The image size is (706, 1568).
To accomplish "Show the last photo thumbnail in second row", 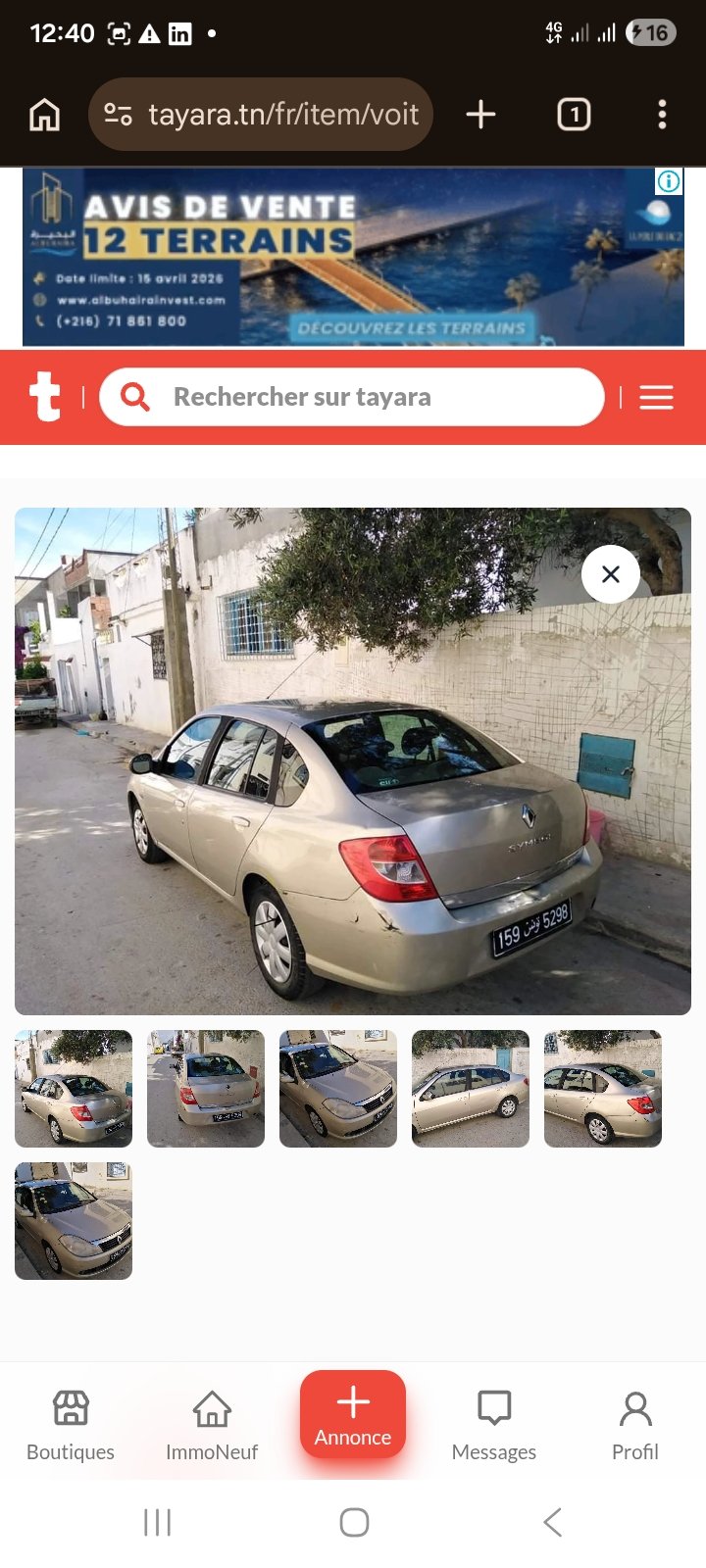I will tap(74, 1220).
